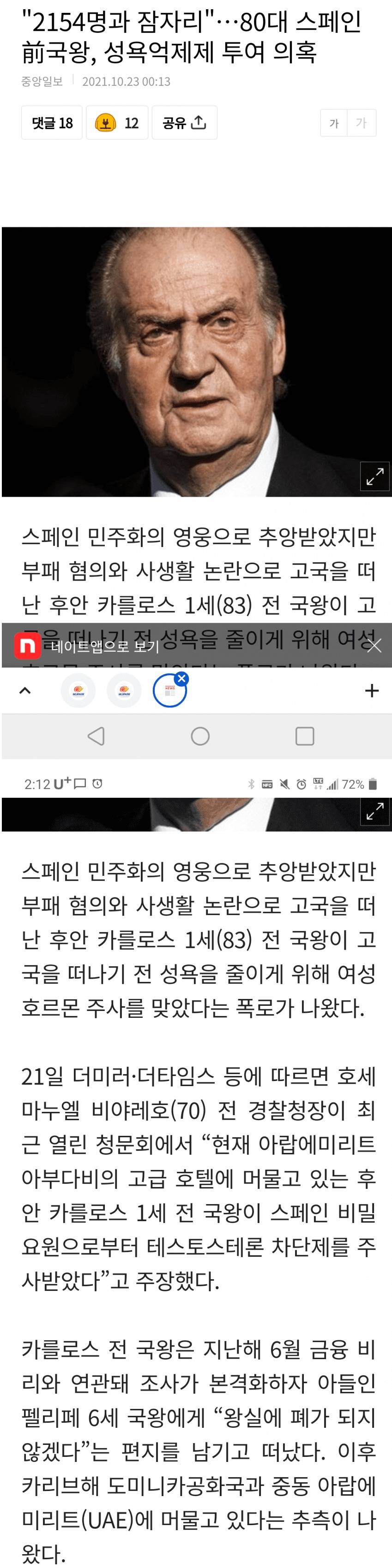This screenshot has height=1568, width=392.
Task: Close the currently selected browser tab
Action: 181,678
